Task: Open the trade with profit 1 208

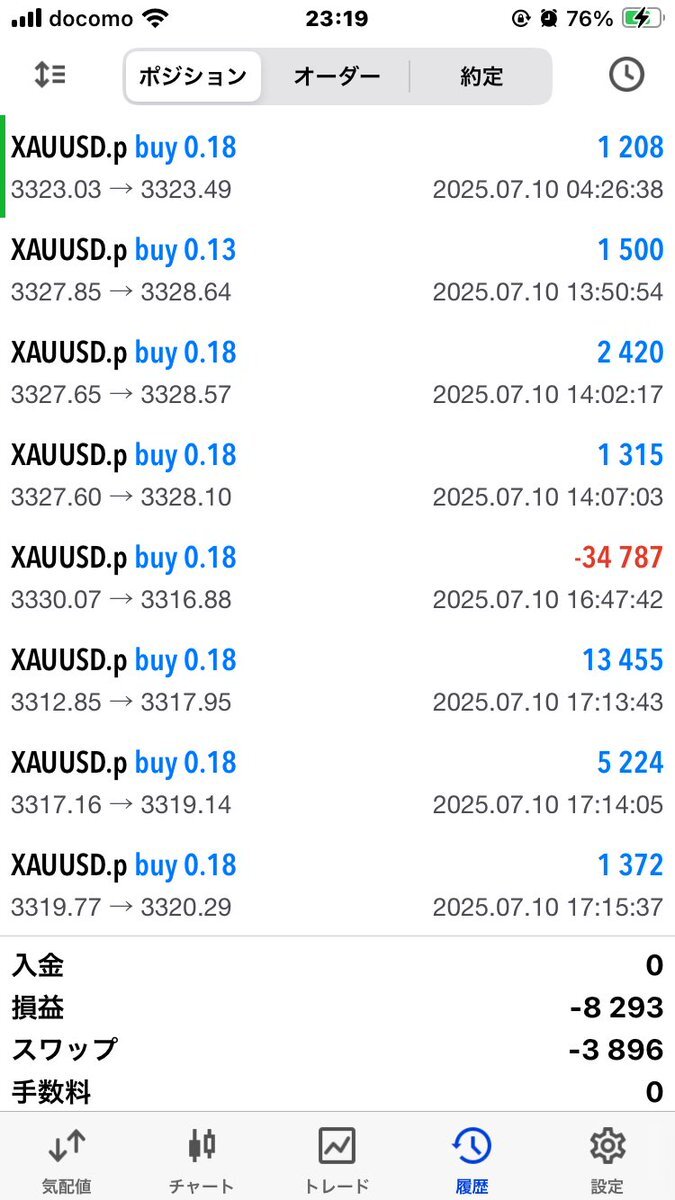Action: tap(337, 167)
